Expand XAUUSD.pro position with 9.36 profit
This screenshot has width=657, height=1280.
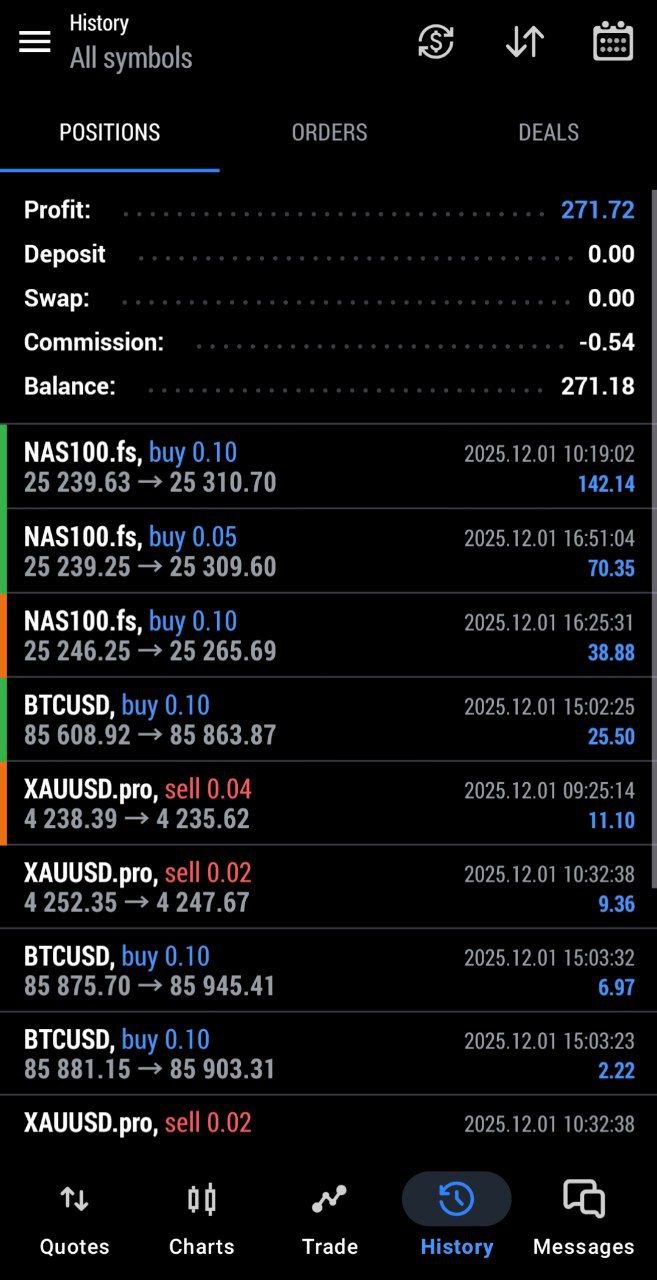(x=328, y=888)
